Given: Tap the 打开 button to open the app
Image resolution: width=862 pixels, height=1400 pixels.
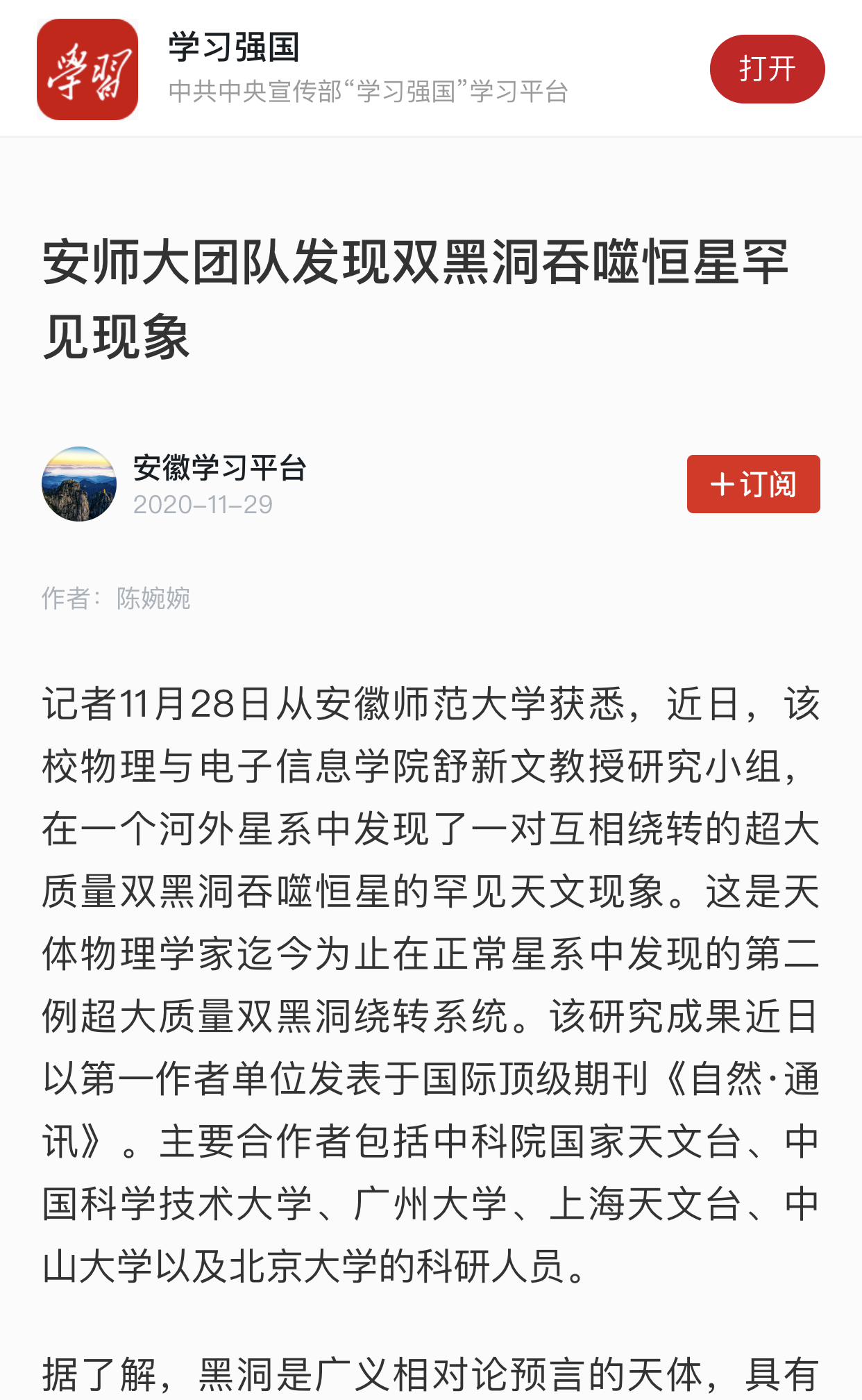Looking at the screenshot, I should click(x=766, y=69).
